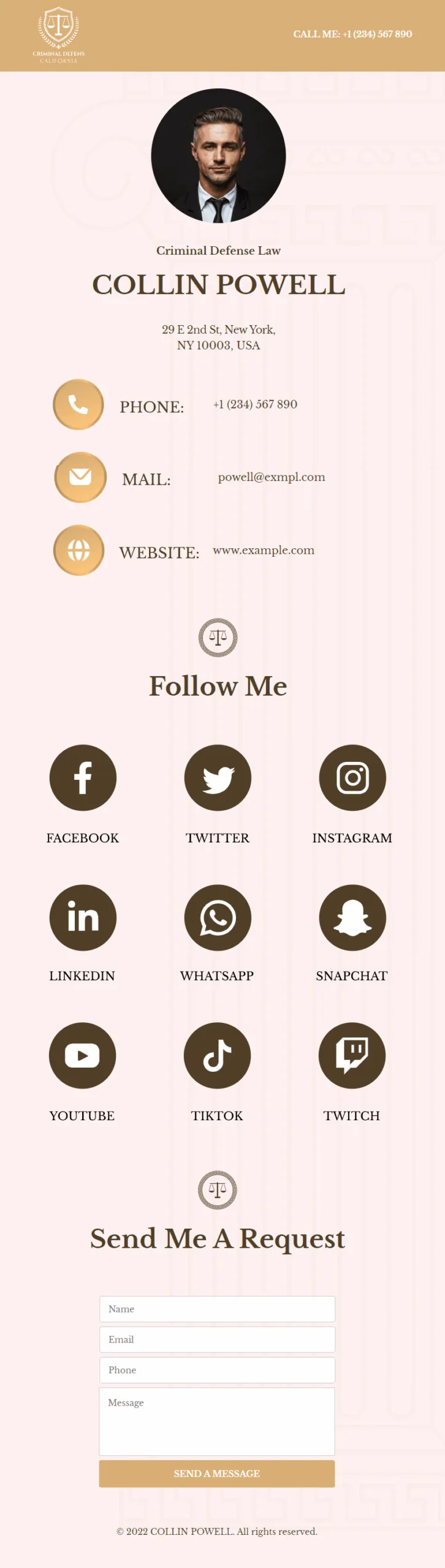Image resolution: width=445 pixels, height=1568 pixels.
Task: Focus the Email field
Action: click(x=217, y=1340)
